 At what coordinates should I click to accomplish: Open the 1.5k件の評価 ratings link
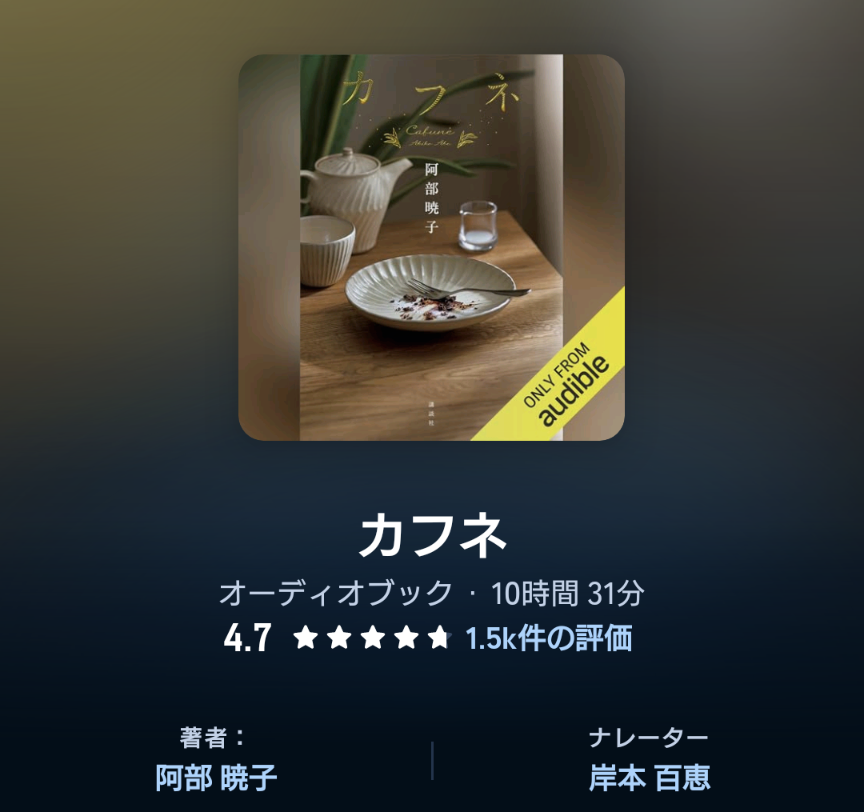click(548, 638)
